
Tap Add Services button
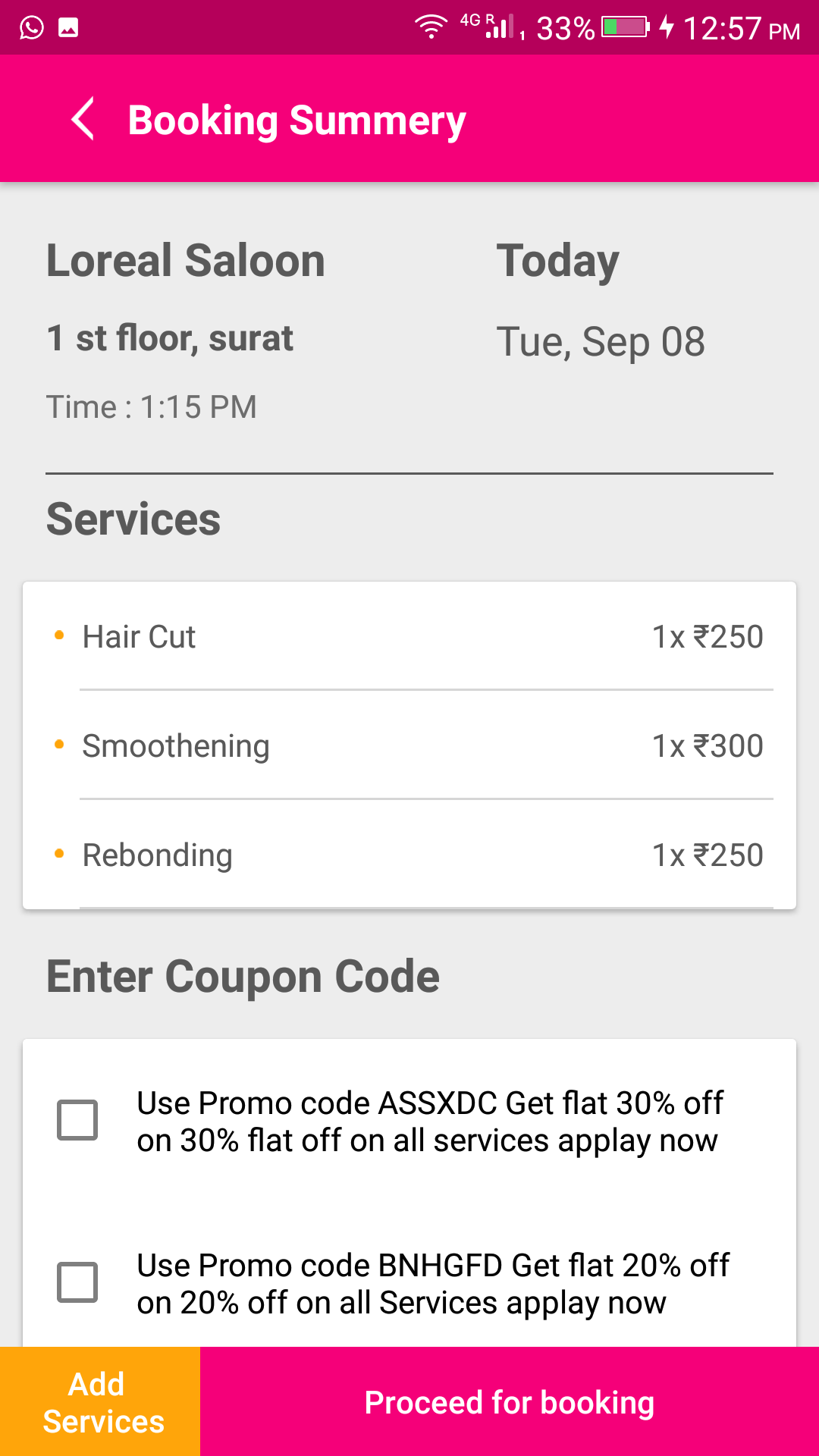pos(100,1401)
